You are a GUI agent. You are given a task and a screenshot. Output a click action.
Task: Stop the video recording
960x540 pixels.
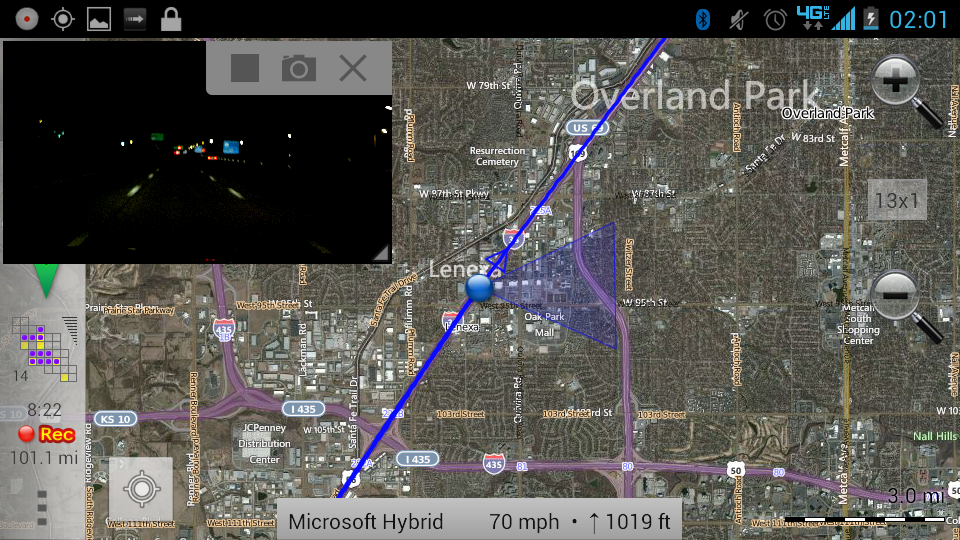click(x=245, y=68)
